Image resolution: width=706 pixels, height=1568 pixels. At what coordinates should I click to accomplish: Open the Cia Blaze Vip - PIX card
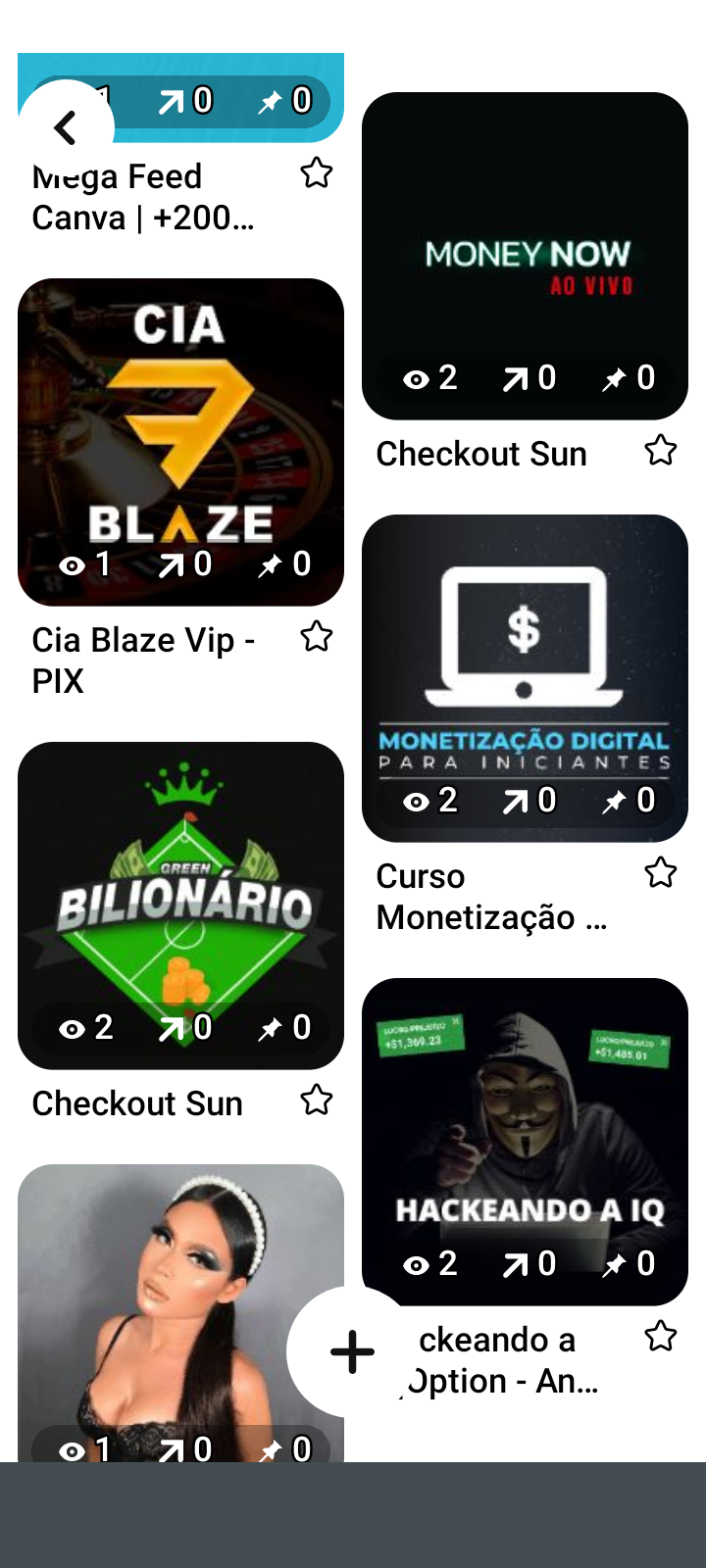click(180, 441)
